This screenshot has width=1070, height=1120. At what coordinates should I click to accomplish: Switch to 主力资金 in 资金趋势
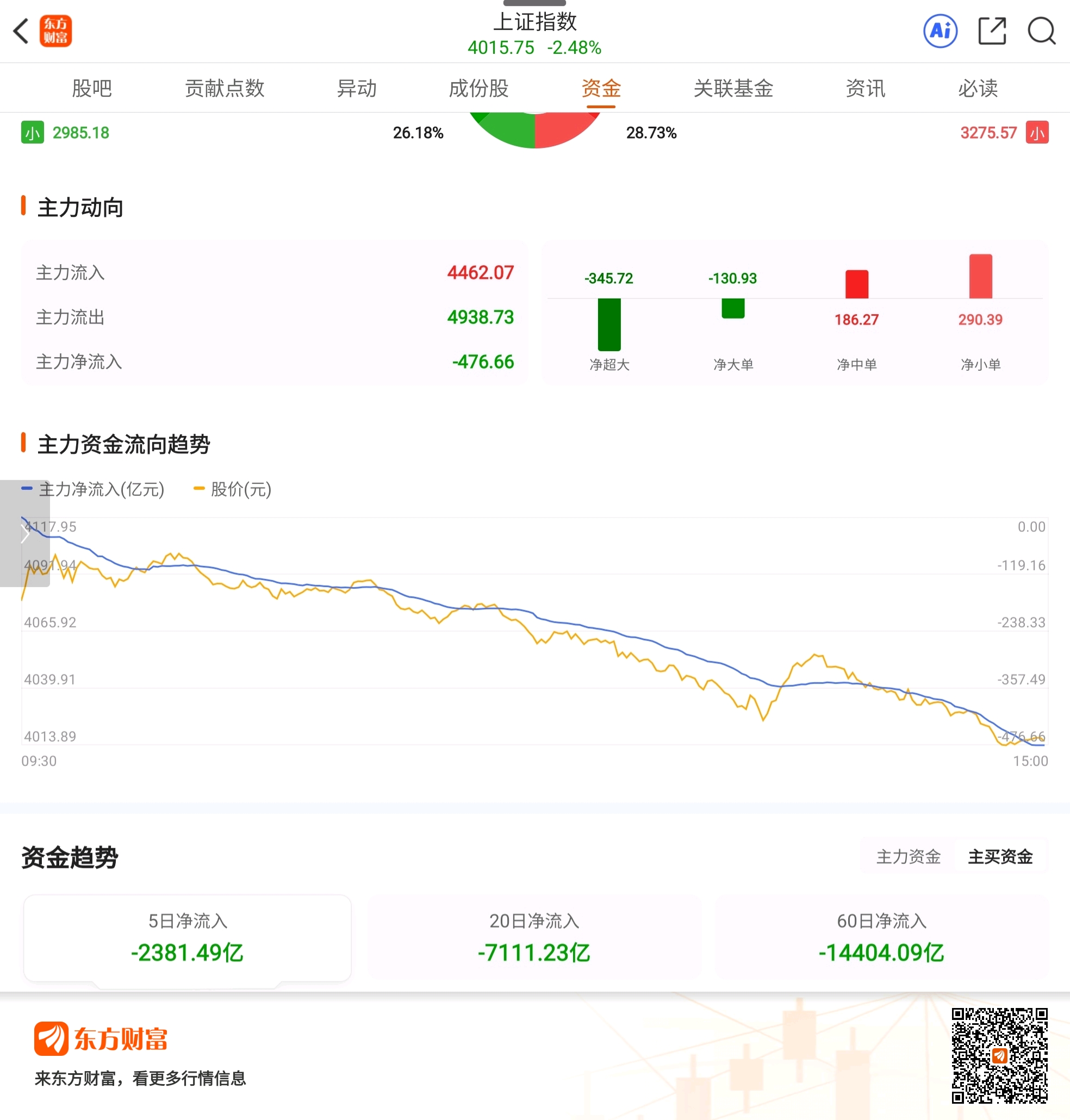(x=909, y=856)
